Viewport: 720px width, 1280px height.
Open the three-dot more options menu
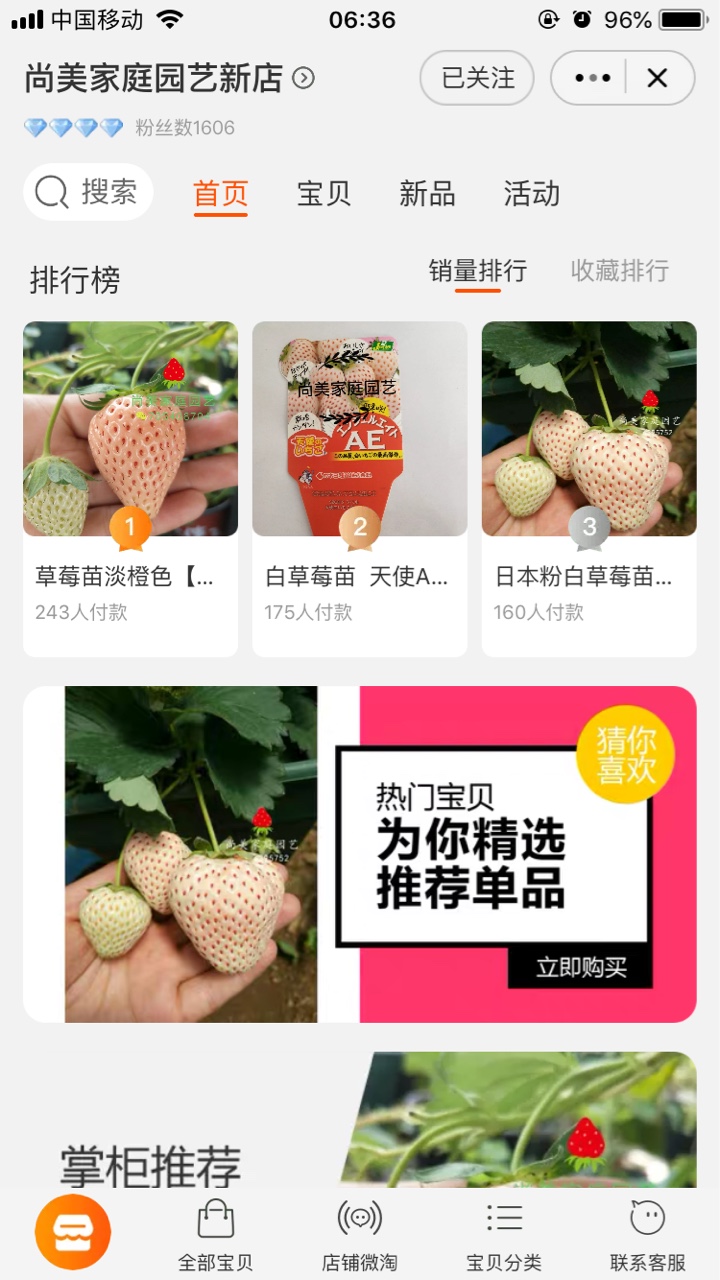pos(592,78)
